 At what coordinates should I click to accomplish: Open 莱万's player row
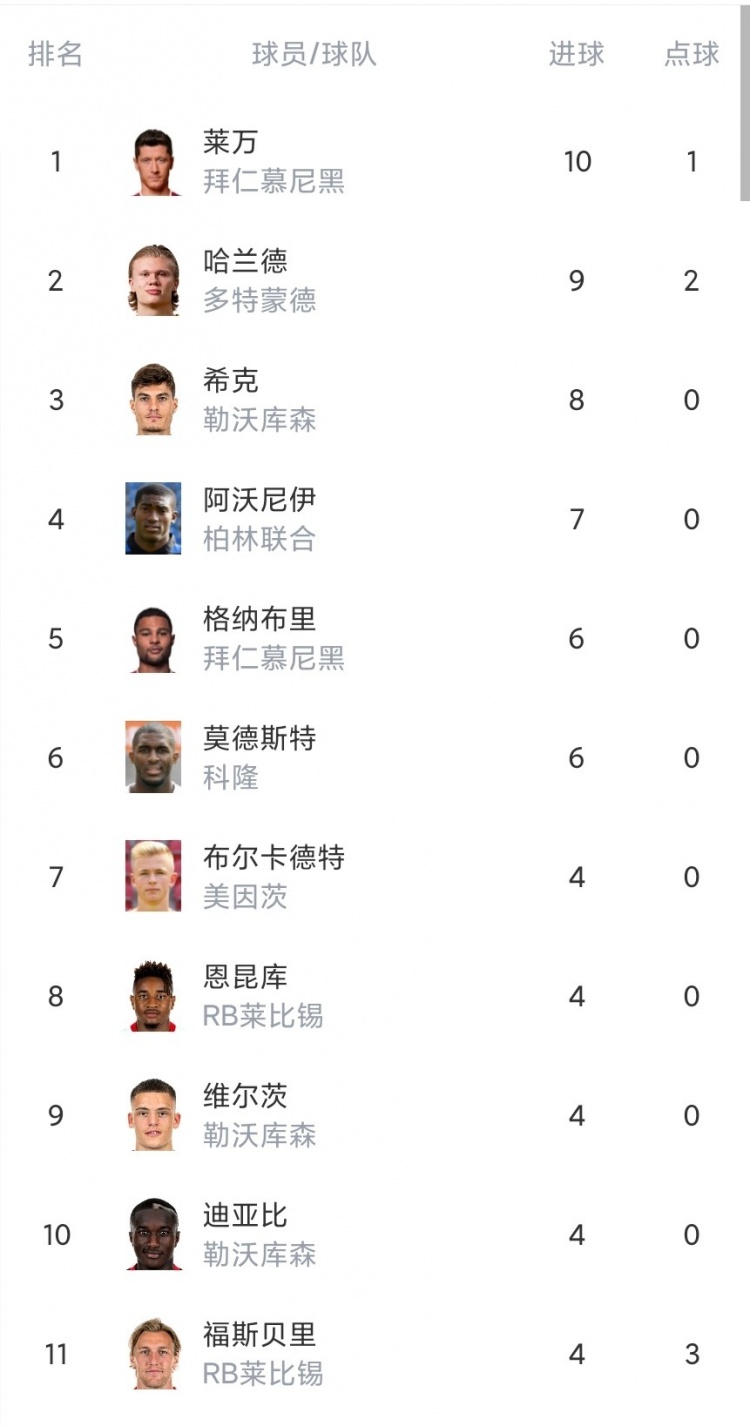(x=375, y=161)
